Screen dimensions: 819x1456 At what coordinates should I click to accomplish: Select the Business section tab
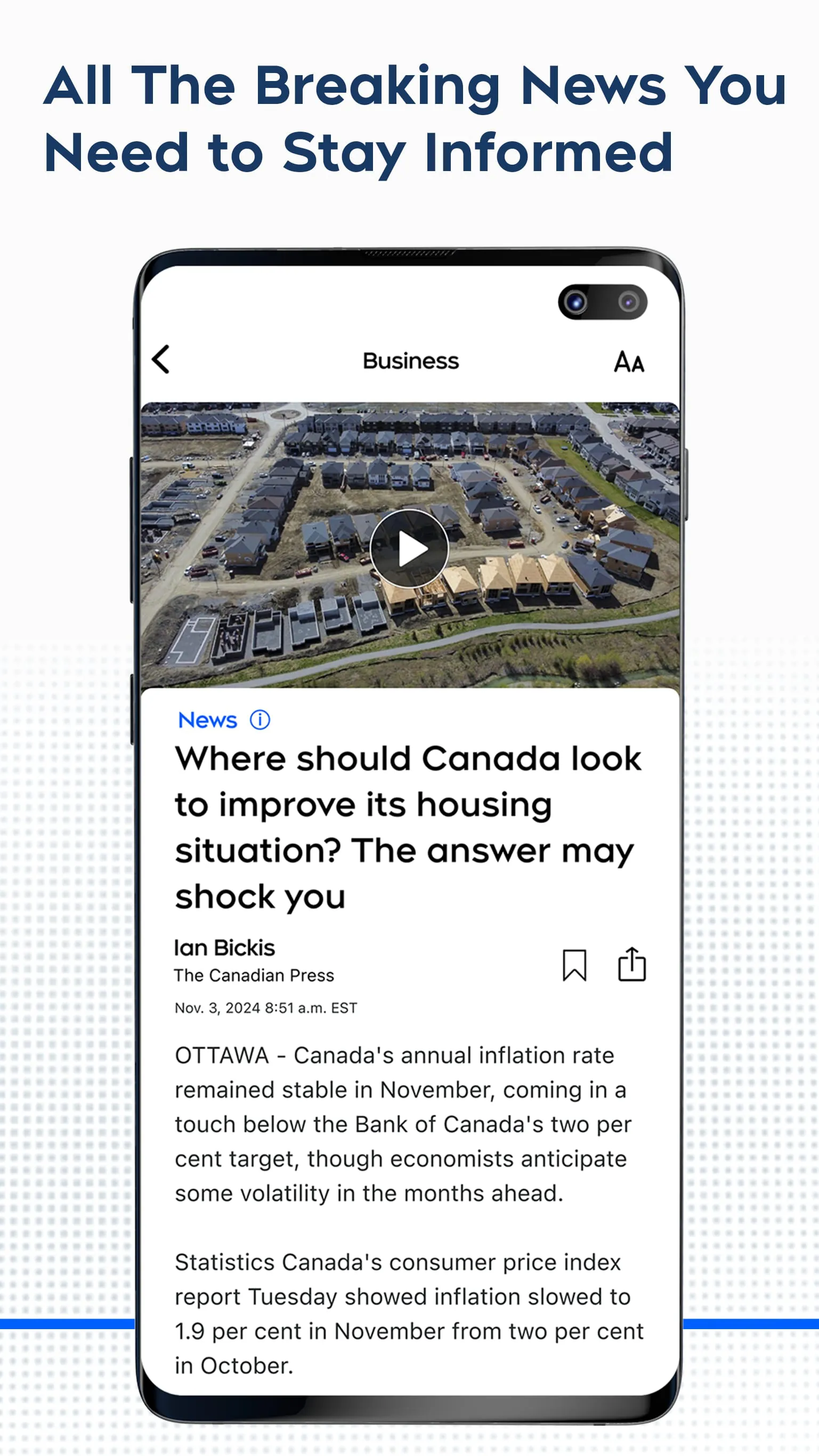pos(410,361)
